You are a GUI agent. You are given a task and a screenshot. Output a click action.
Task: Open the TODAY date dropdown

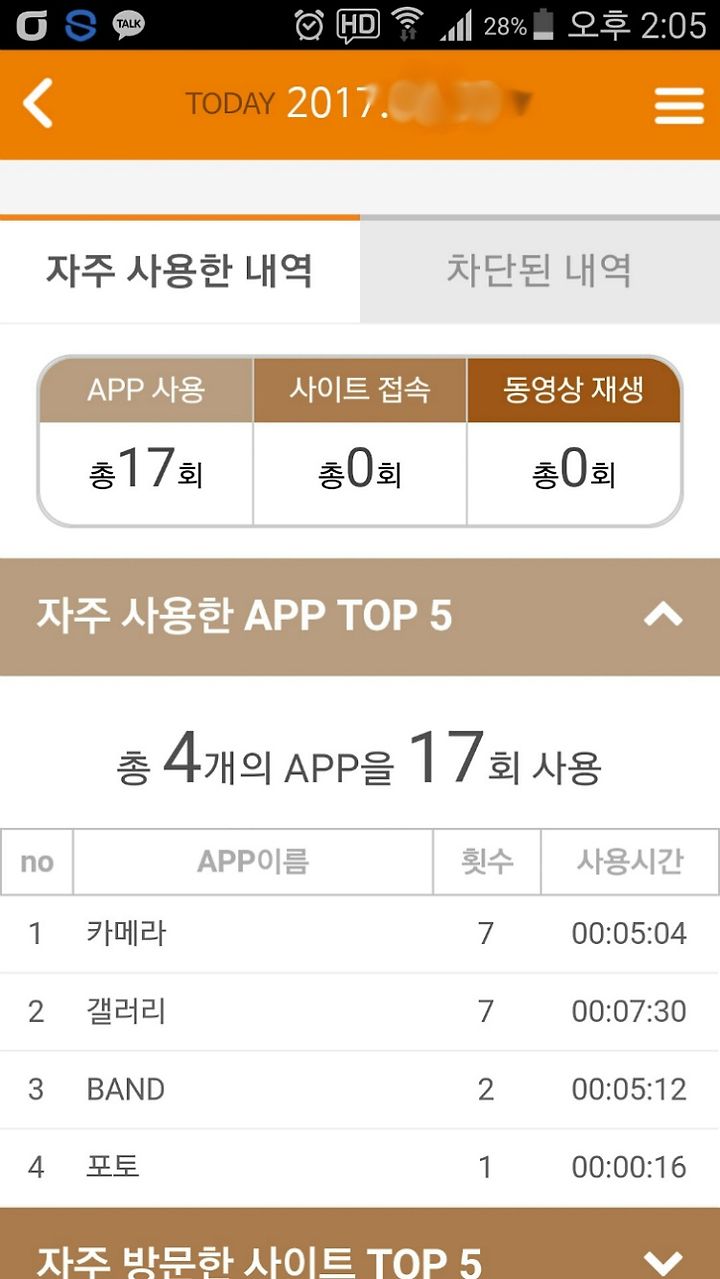coord(359,104)
